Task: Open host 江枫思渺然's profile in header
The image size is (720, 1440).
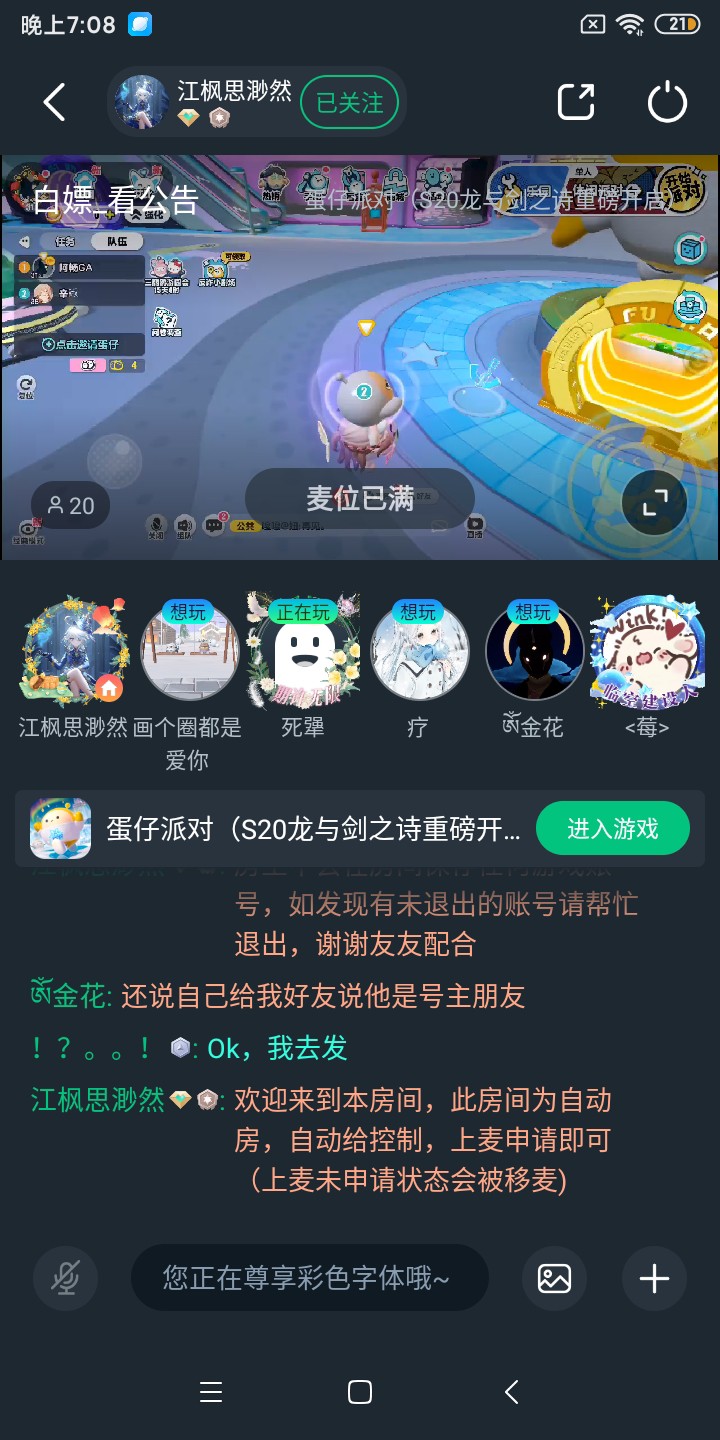Action: (x=142, y=102)
